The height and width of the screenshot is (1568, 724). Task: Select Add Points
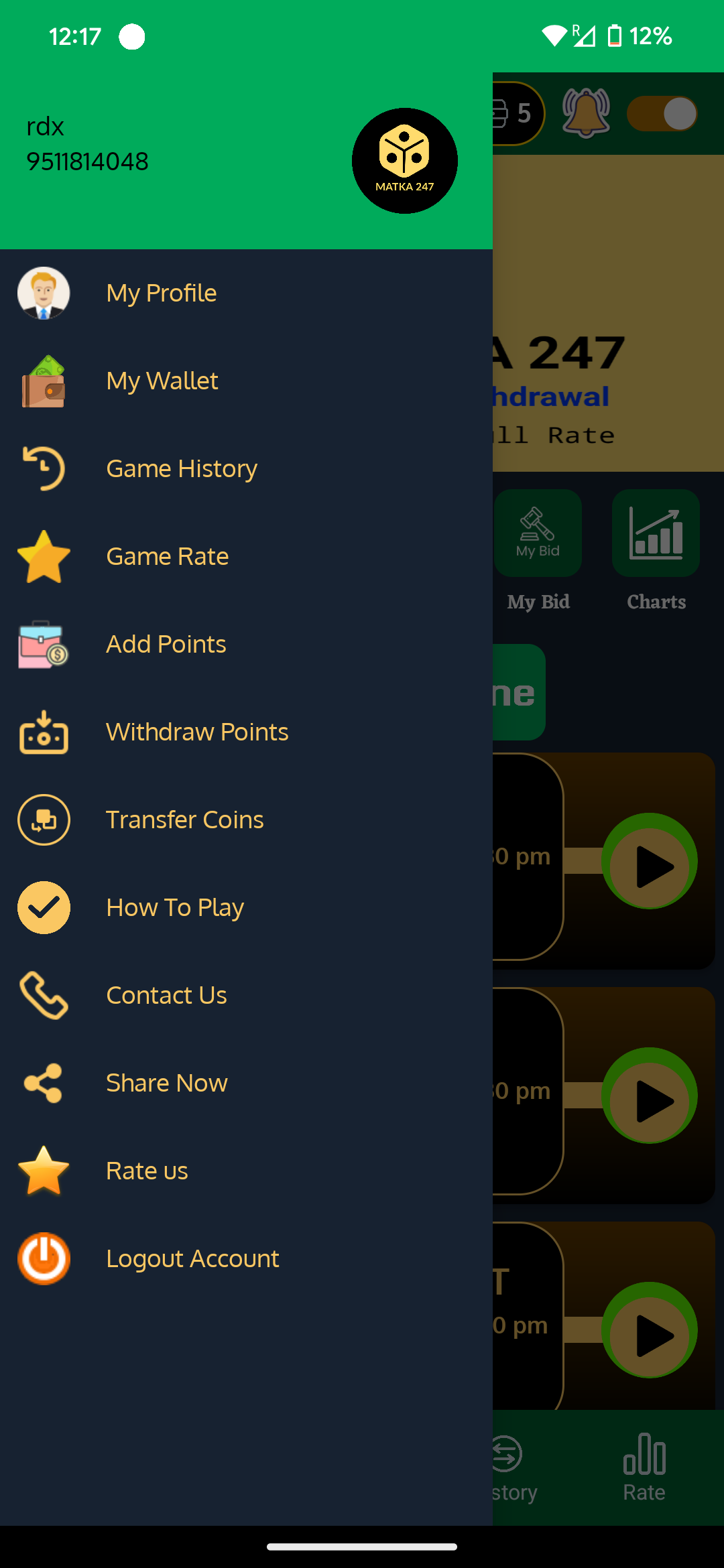click(166, 644)
